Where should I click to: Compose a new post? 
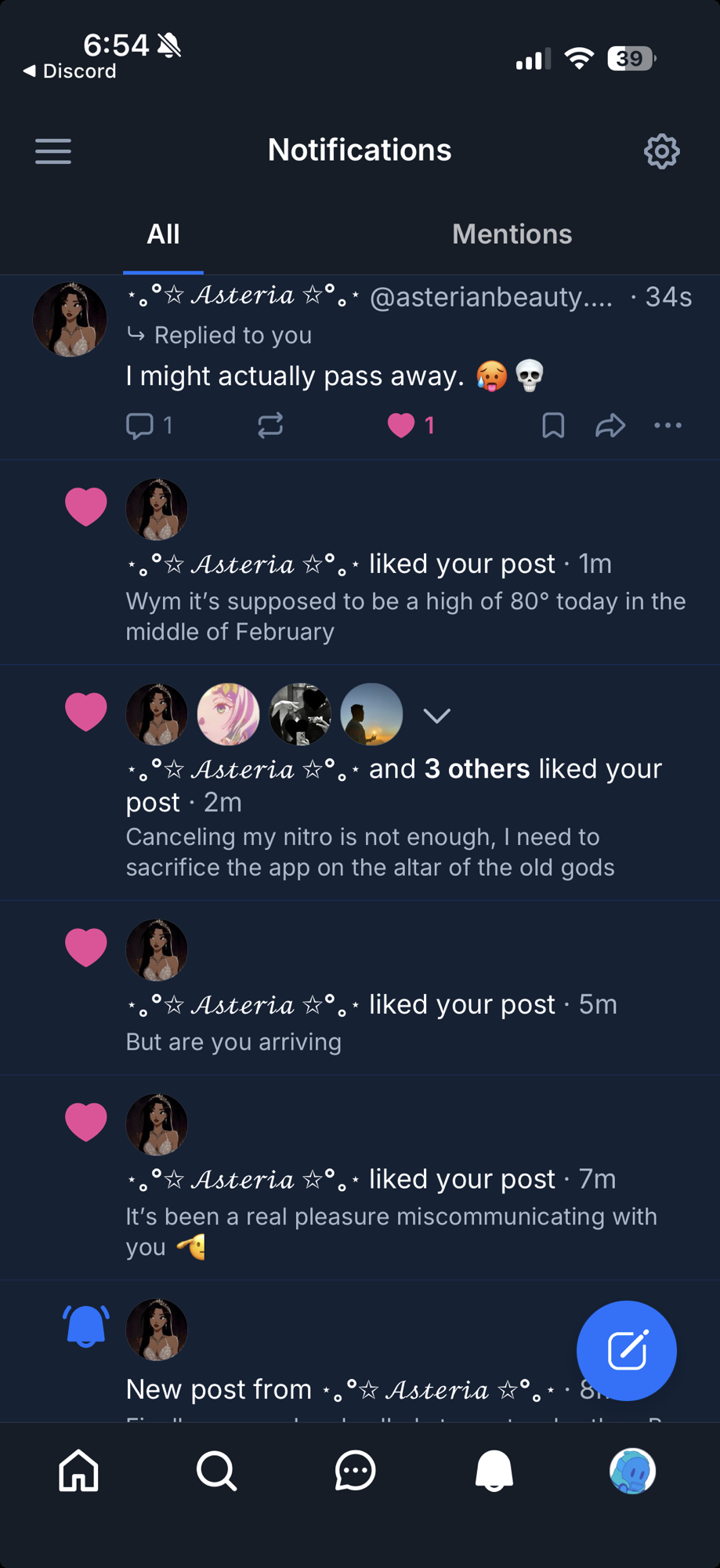pyautogui.click(x=626, y=1350)
